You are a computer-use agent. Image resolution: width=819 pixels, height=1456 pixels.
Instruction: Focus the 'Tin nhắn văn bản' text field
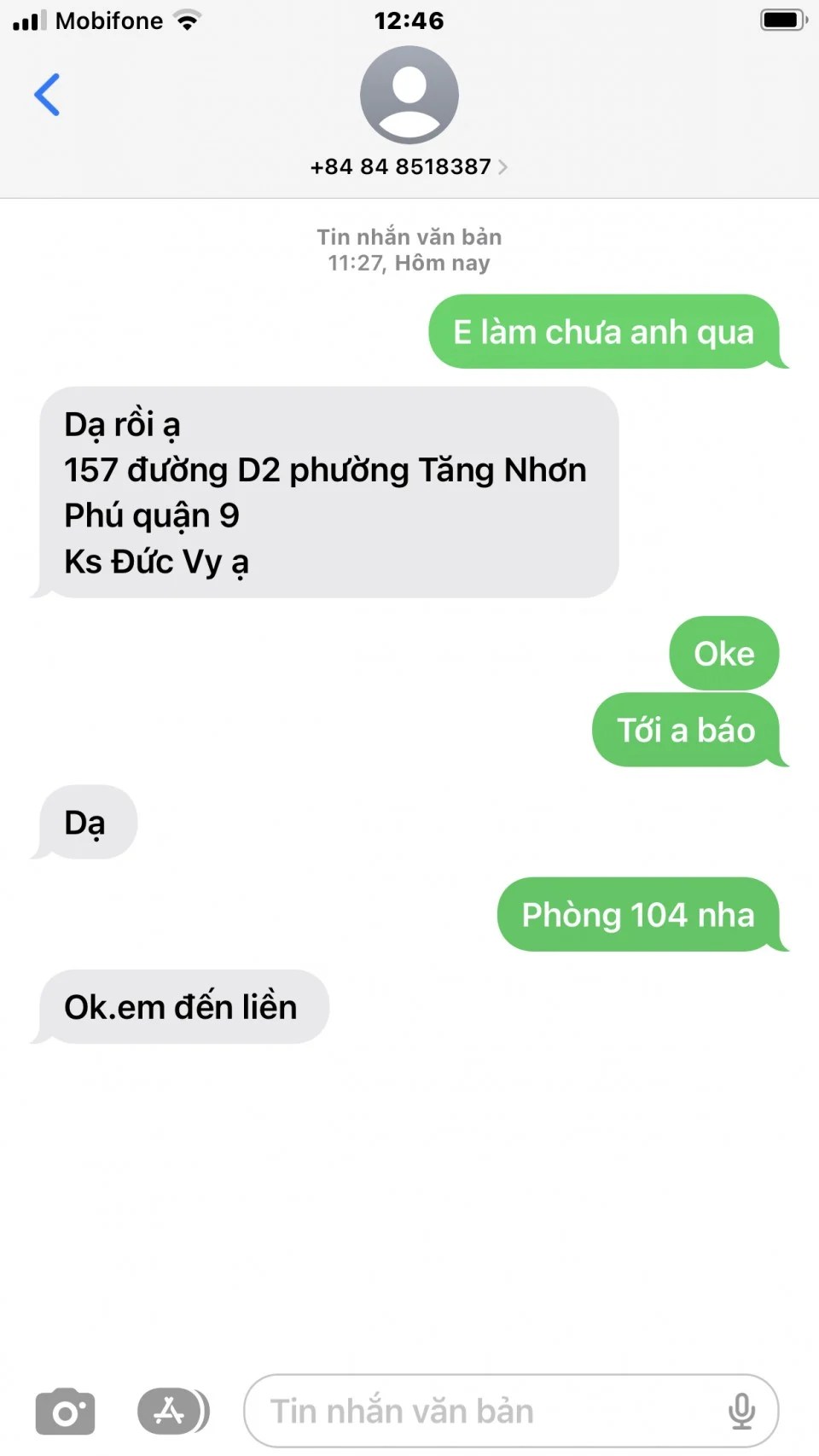coord(478,1412)
